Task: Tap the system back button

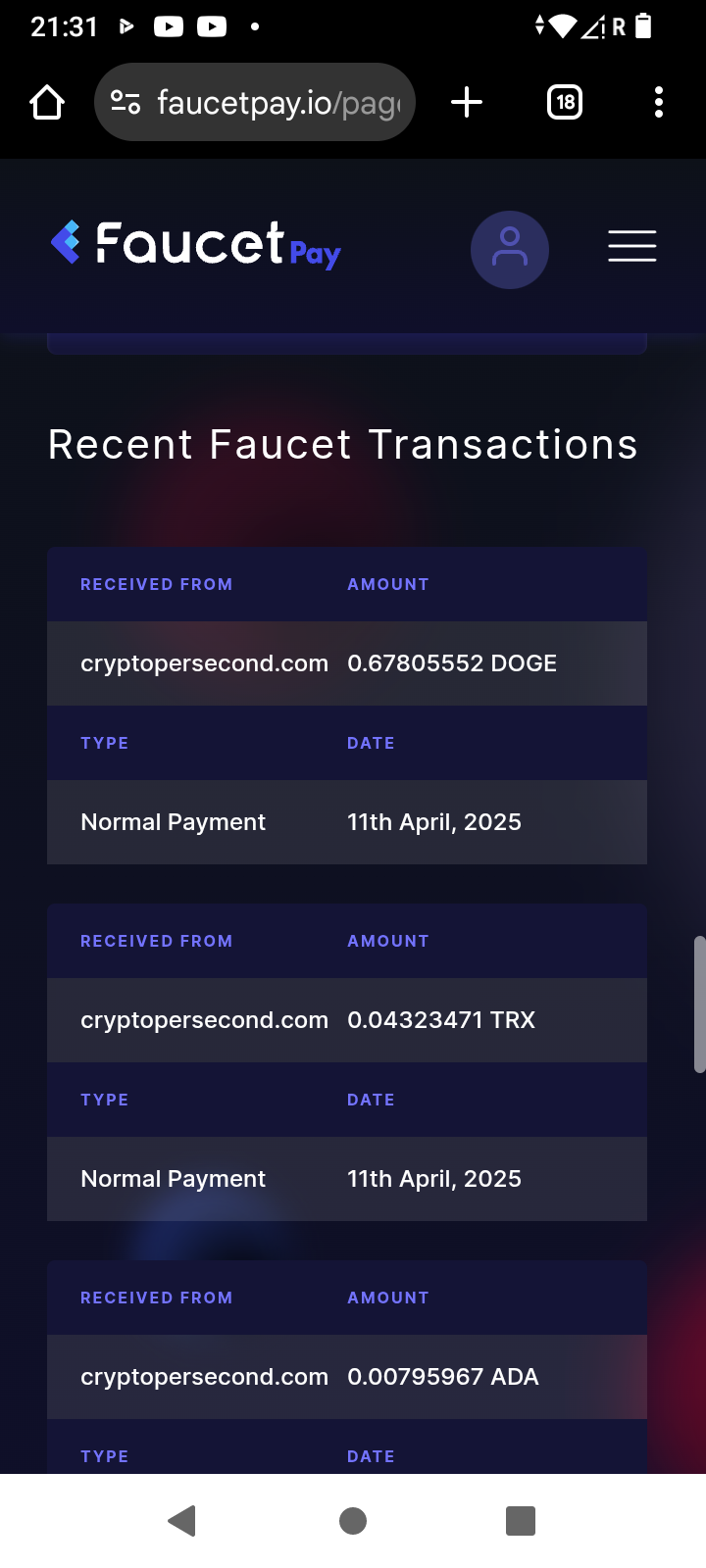Action: point(182,1521)
